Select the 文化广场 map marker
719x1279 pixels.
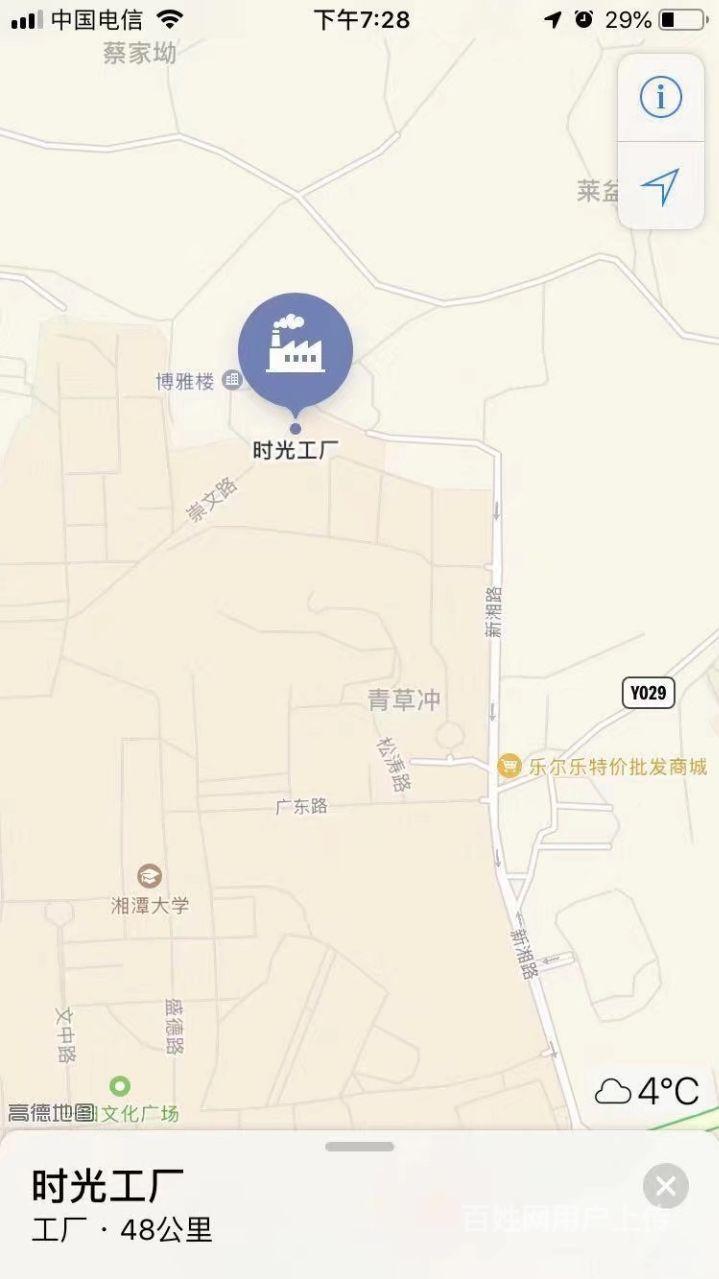coord(120,1086)
